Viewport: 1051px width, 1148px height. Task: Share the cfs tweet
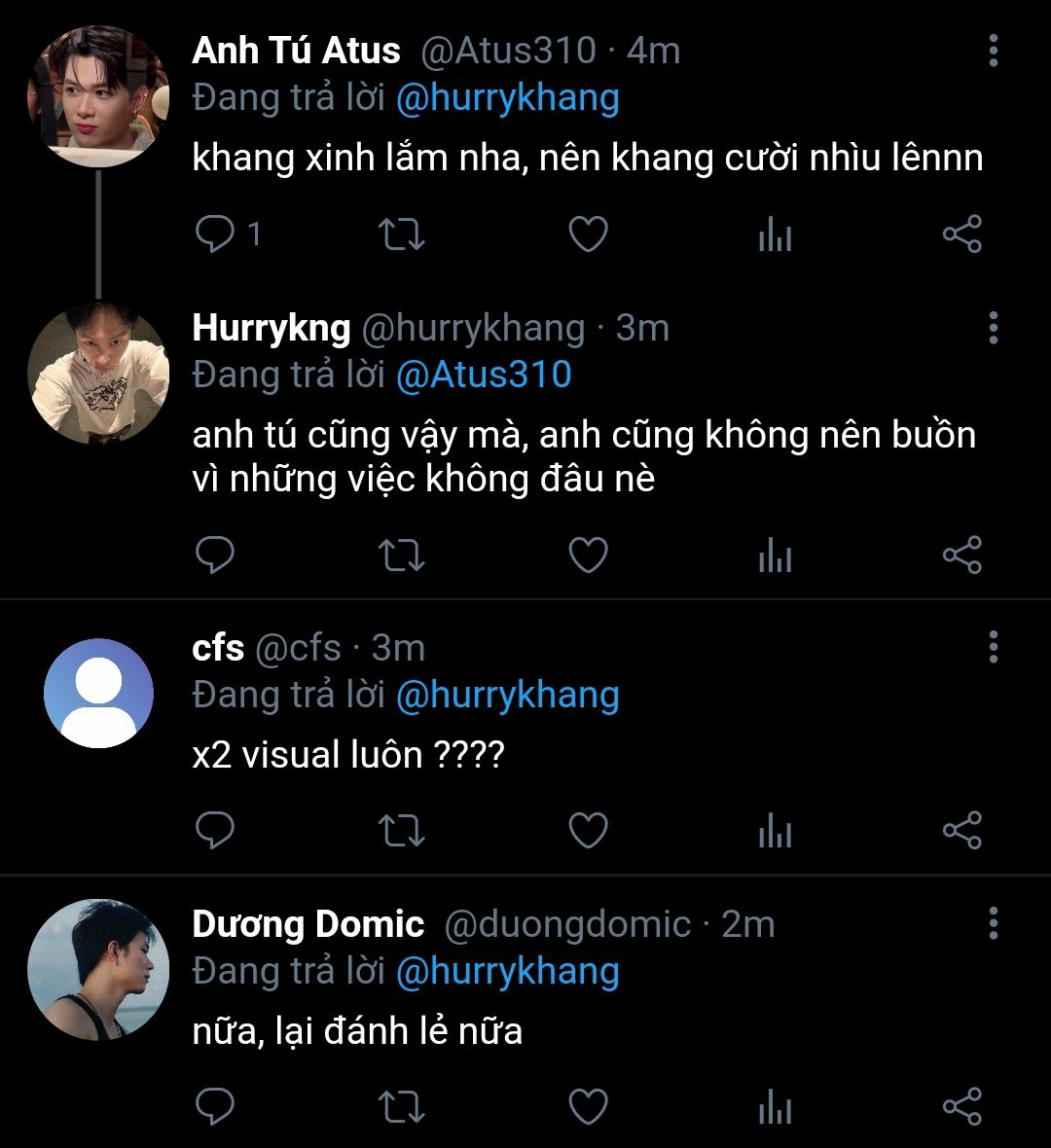[961, 830]
